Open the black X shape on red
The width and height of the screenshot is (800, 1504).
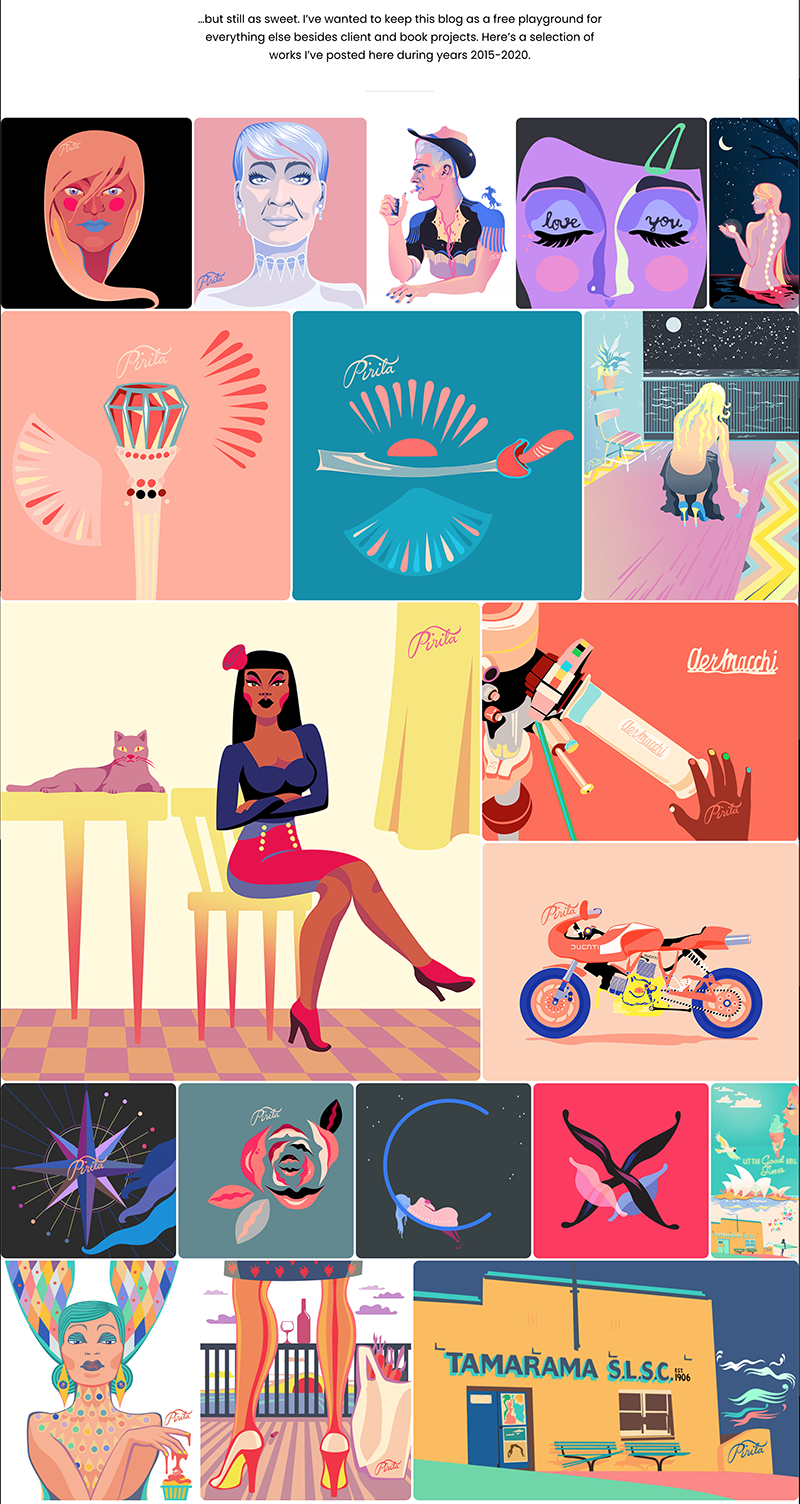pyautogui.click(x=621, y=1170)
